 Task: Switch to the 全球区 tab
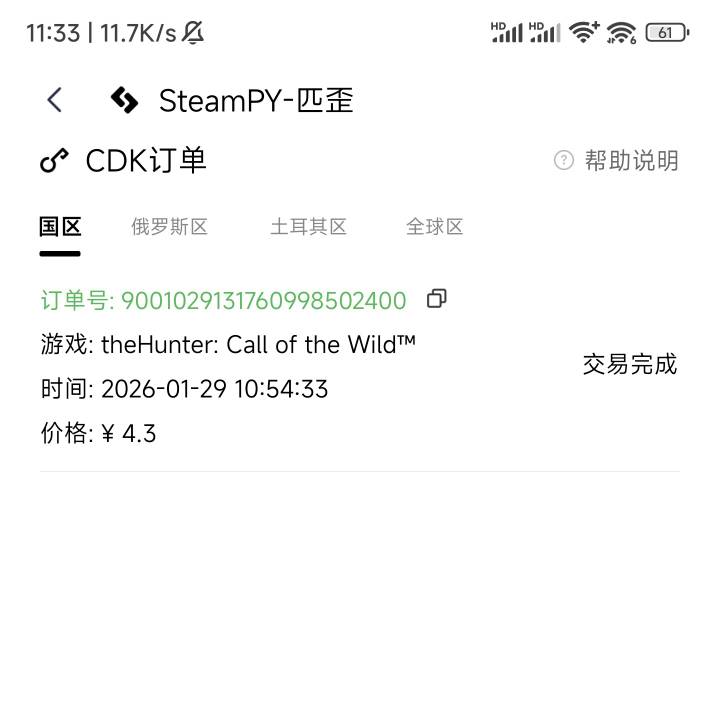pyautogui.click(x=435, y=227)
